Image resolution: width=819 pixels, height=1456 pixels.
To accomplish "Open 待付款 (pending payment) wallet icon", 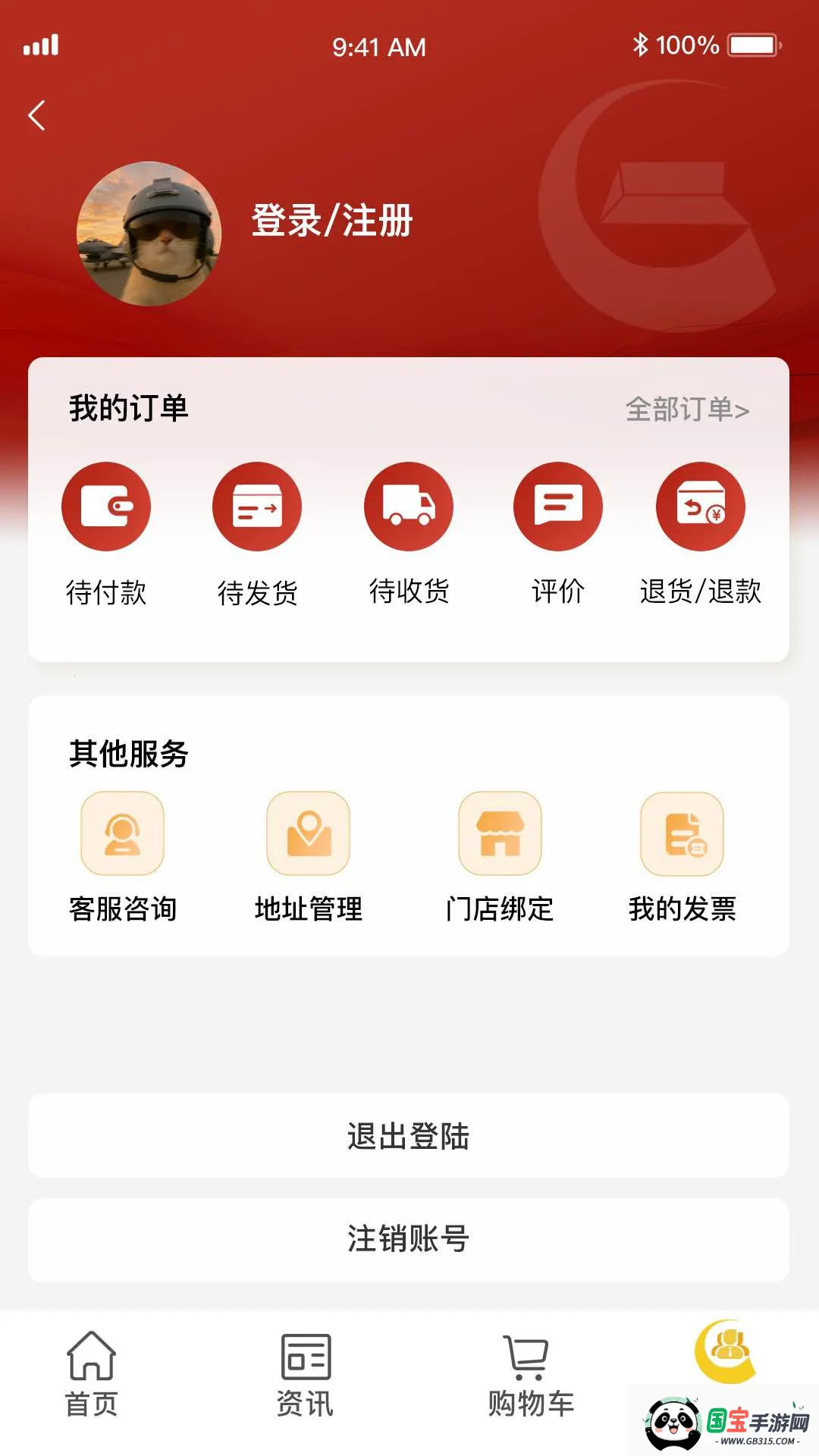I will tap(106, 506).
